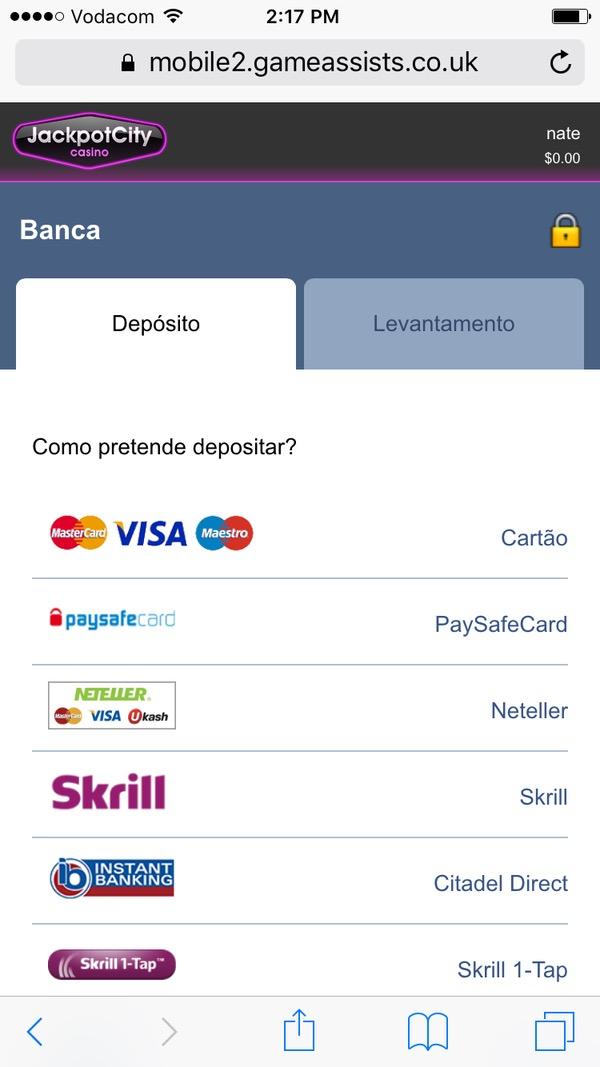This screenshot has width=600, height=1067.
Task: Show all open Safari tabs
Action: [555, 1031]
